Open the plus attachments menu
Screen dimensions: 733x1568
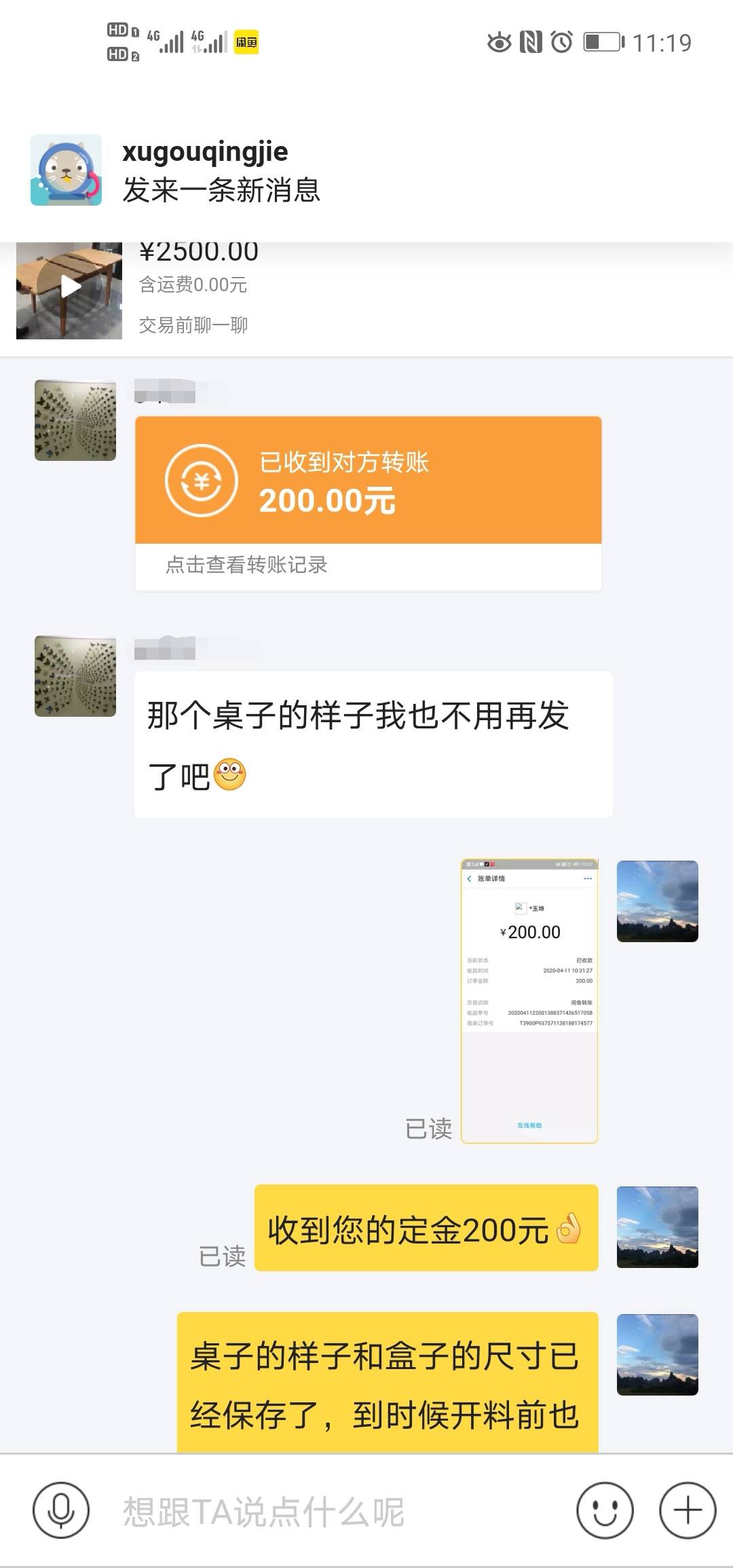(688, 1510)
